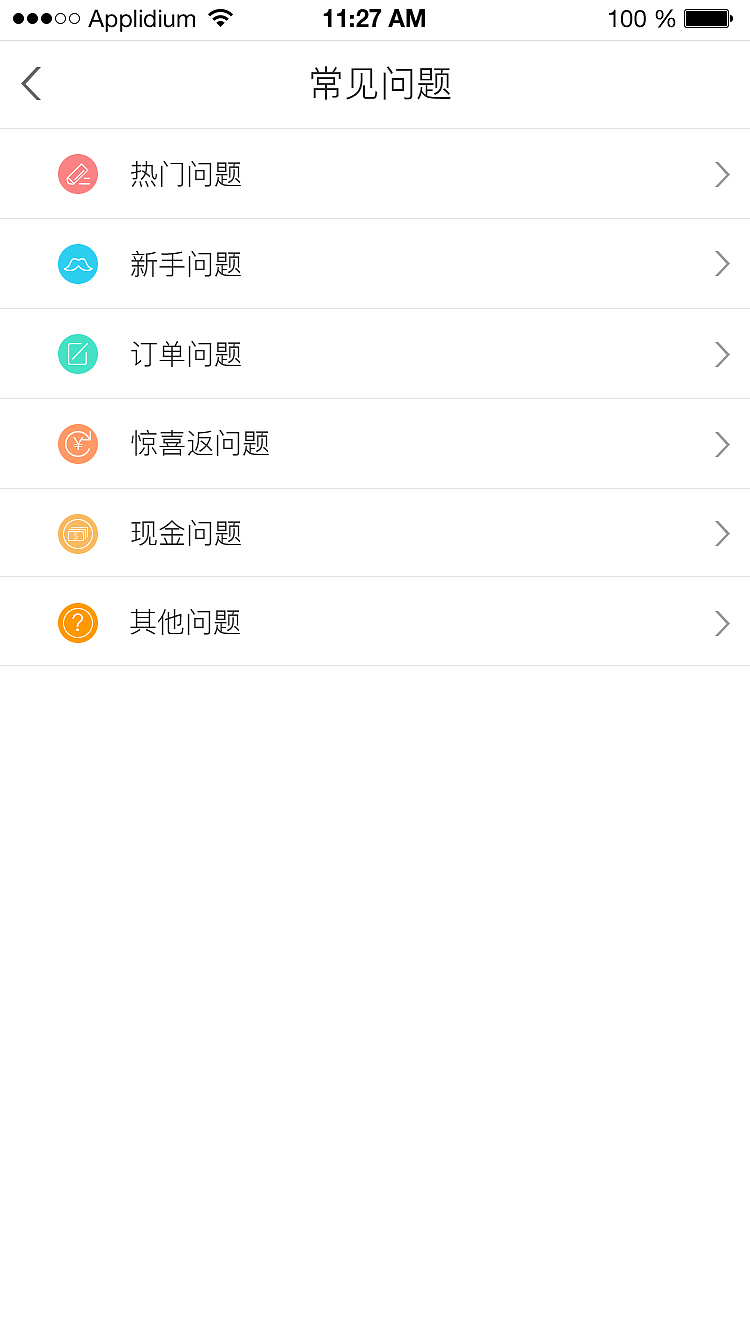Click the orange ¥ coin icon for 惊喜返问题
The width and height of the screenshot is (750, 1334).
(x=78, y=444)
